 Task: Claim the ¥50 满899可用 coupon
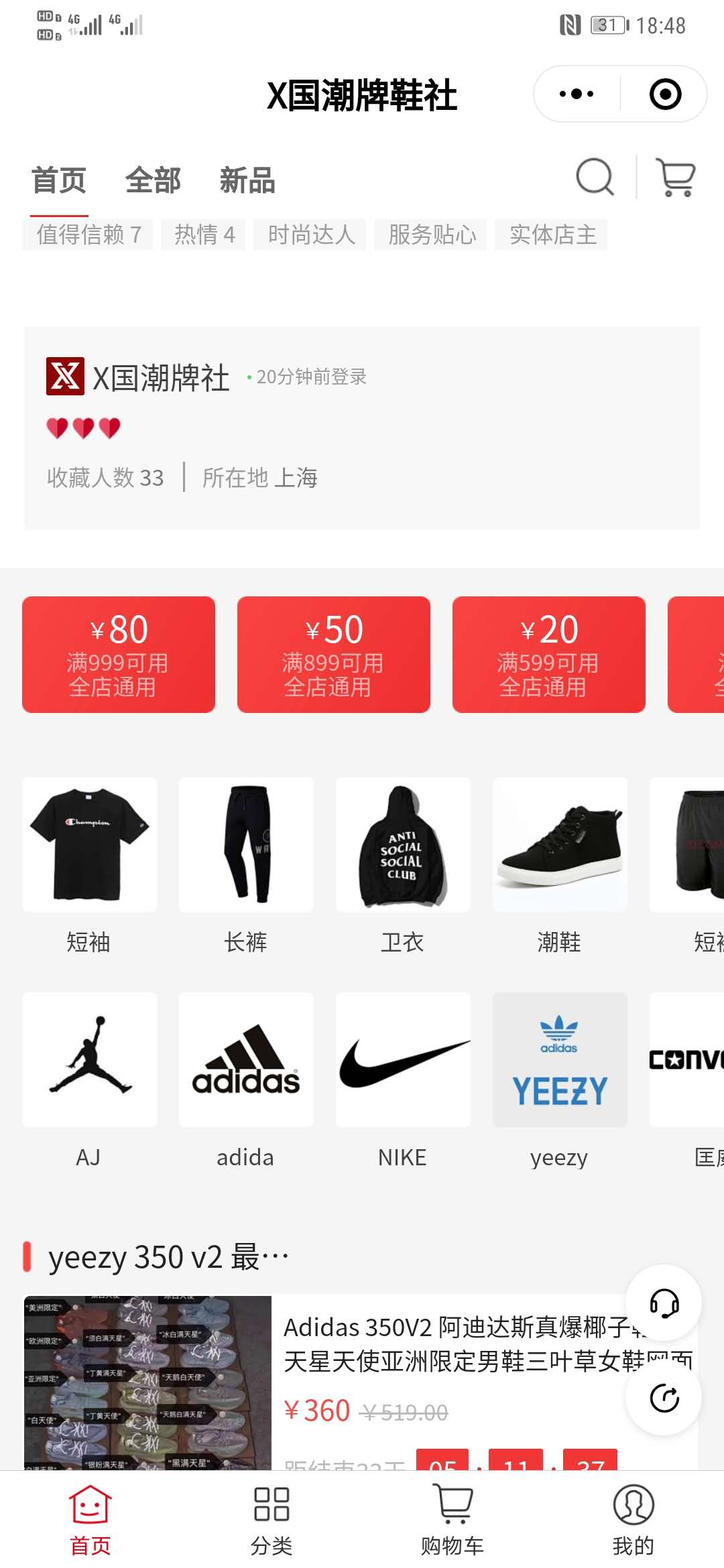334,654
